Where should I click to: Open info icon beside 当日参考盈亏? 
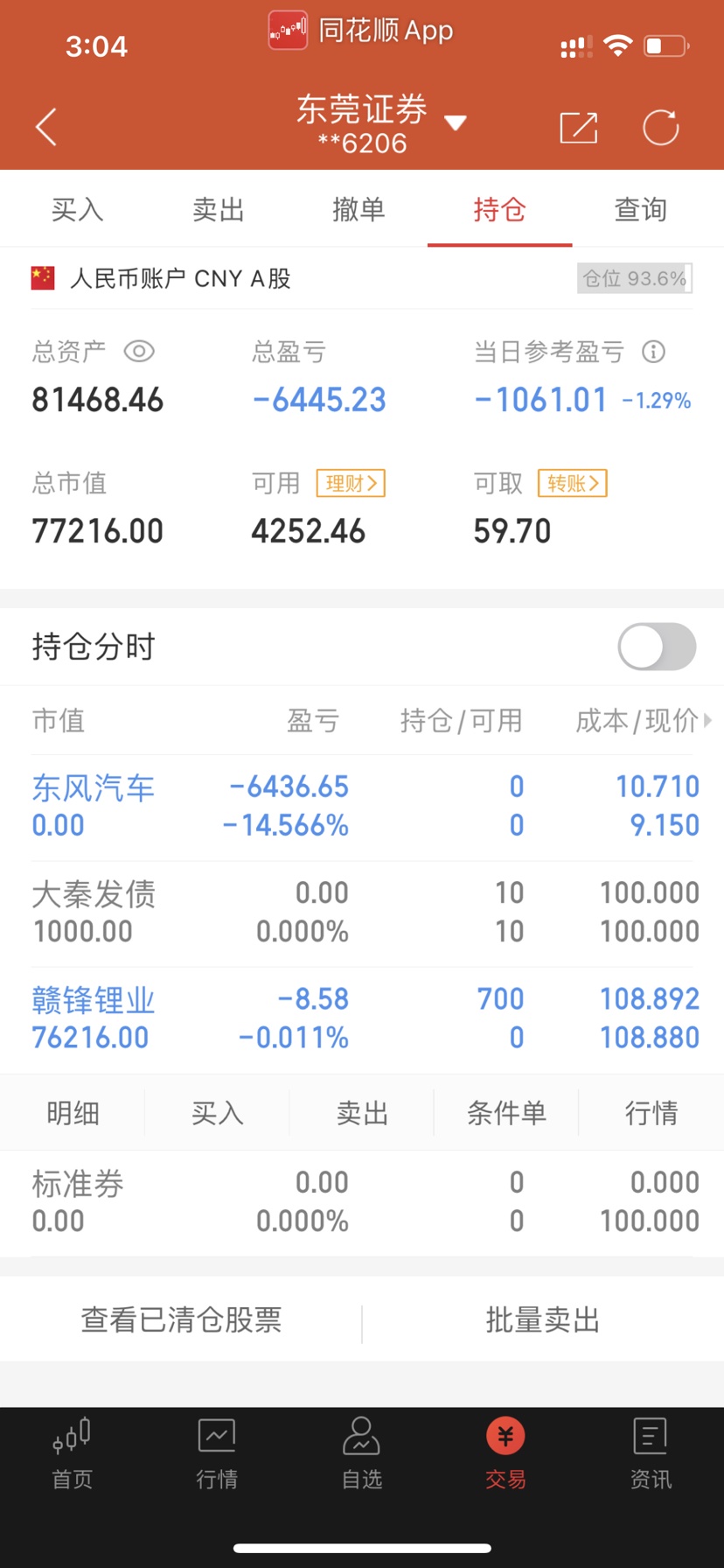tap(653, 352)
